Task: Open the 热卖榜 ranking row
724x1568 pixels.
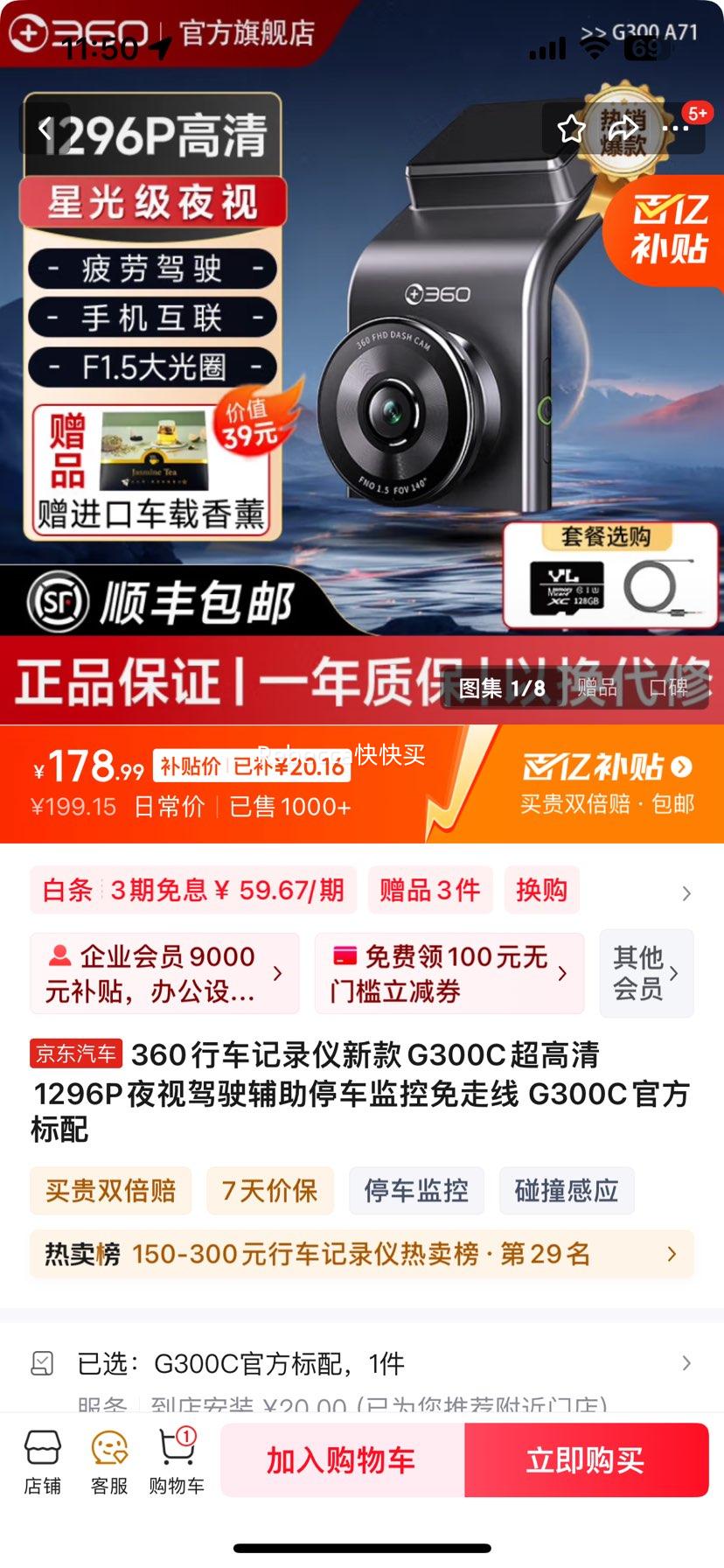Action: pos(361,1254)
